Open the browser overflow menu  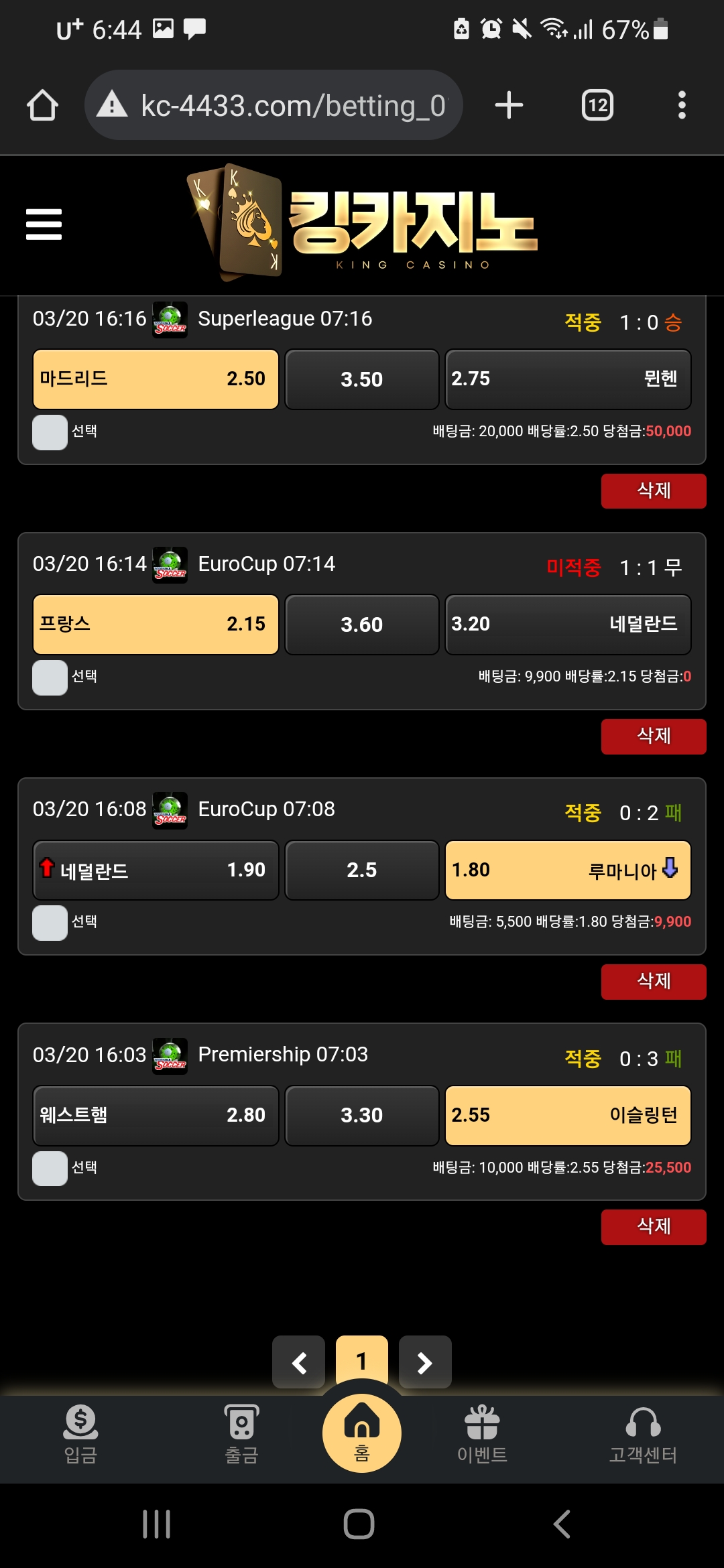click(682, 106)
